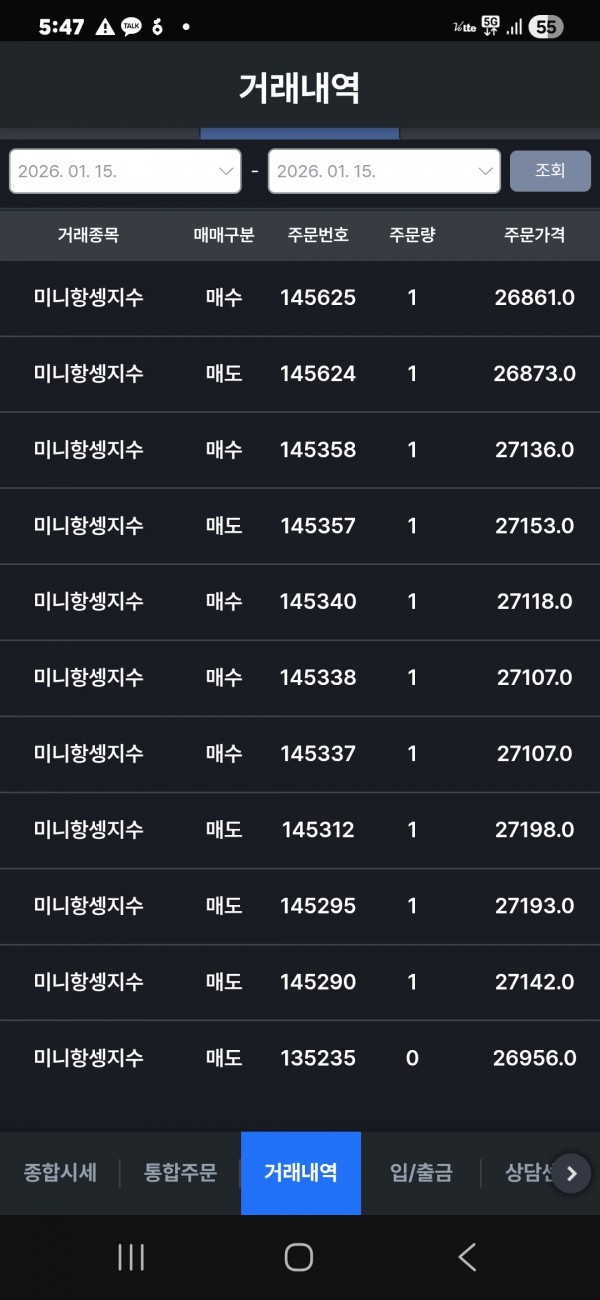Switch to the 통합주문 tab

180,1173
